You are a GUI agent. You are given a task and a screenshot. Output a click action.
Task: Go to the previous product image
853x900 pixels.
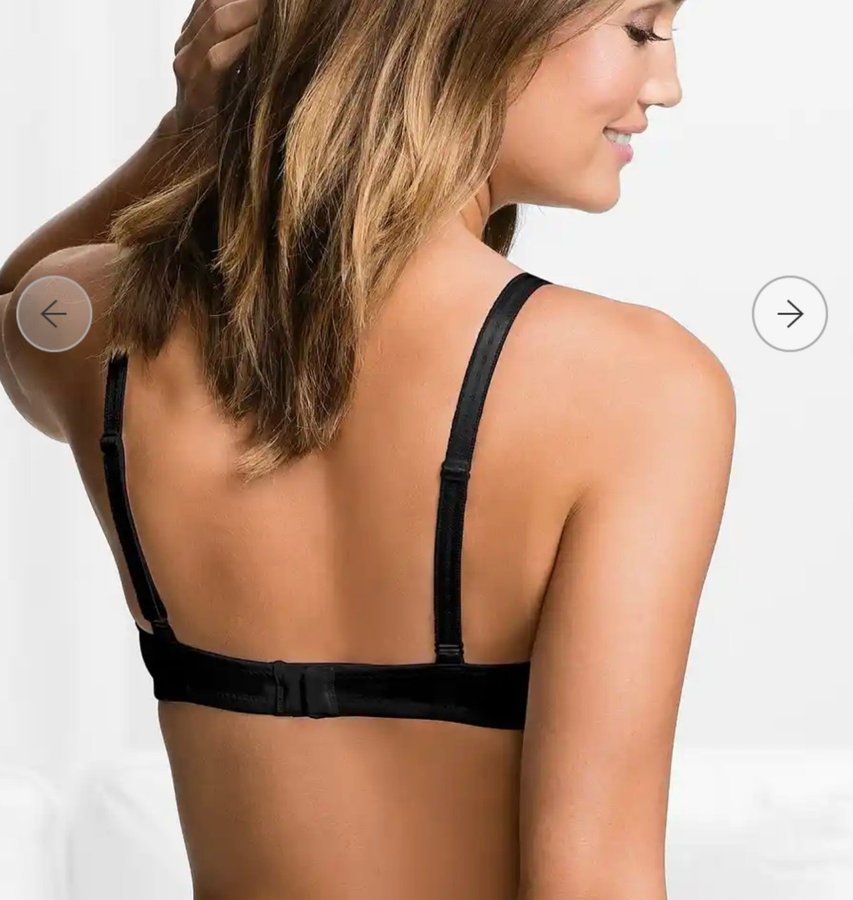[54, 314]
